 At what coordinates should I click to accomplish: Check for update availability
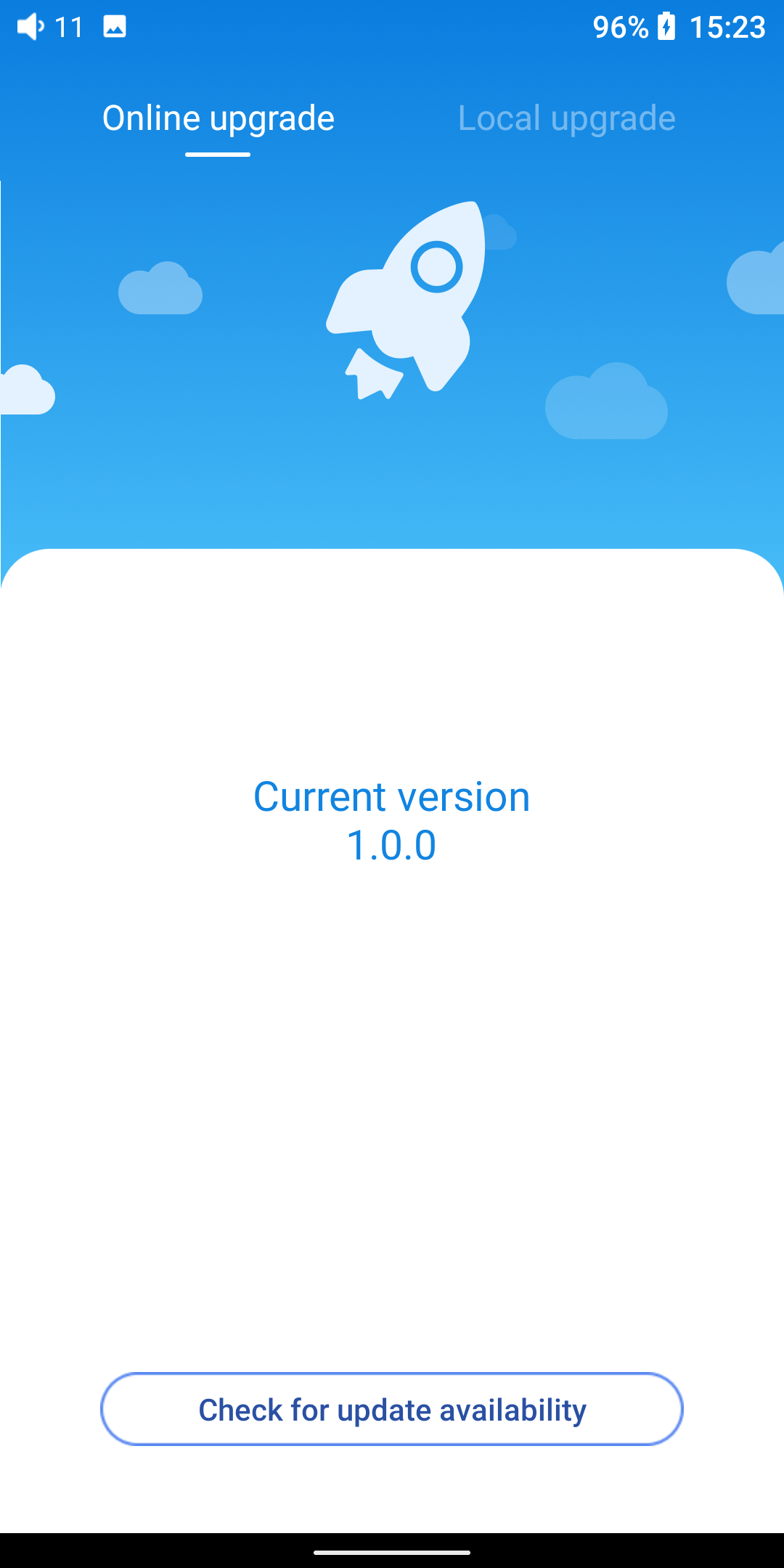(x=392, y=1409)
